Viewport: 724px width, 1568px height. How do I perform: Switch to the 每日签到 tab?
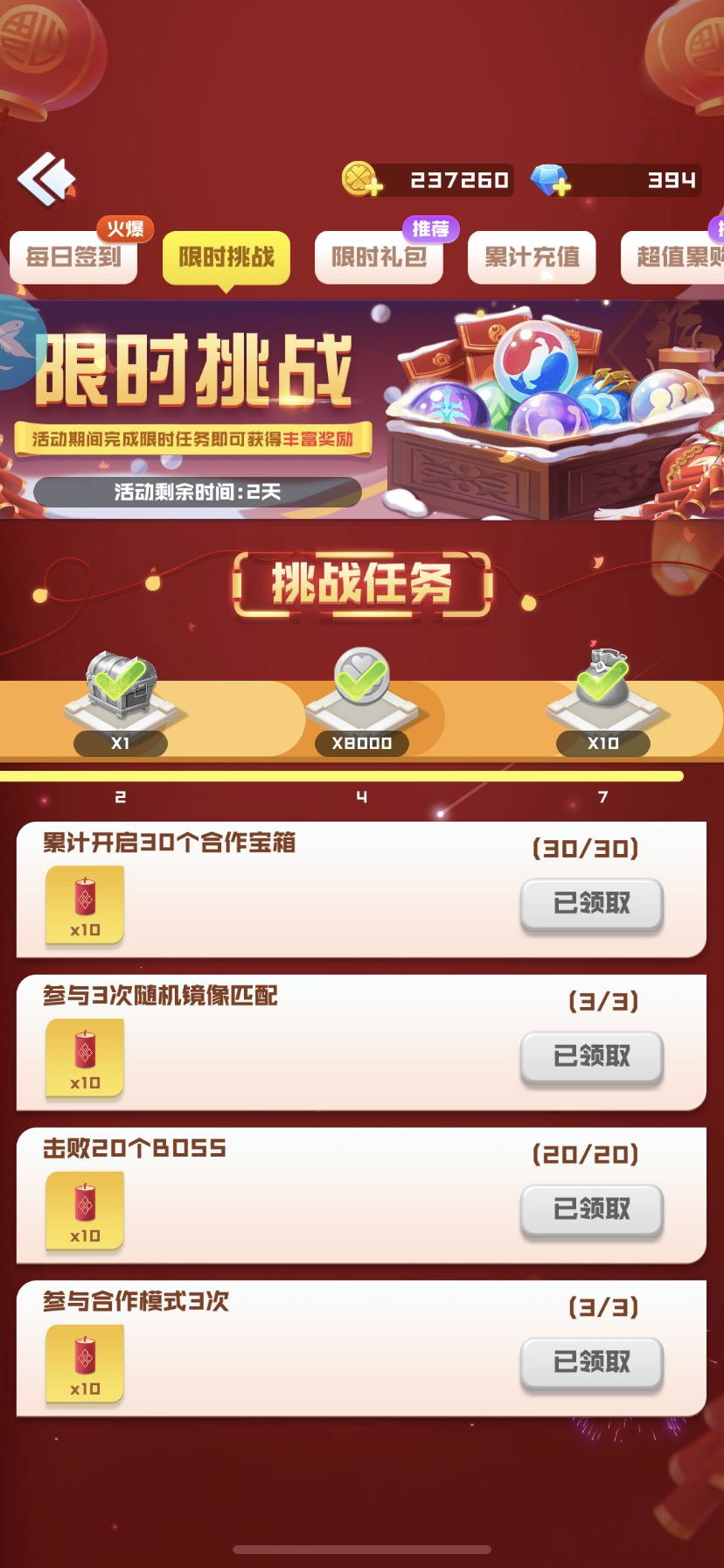pos(73,256)
